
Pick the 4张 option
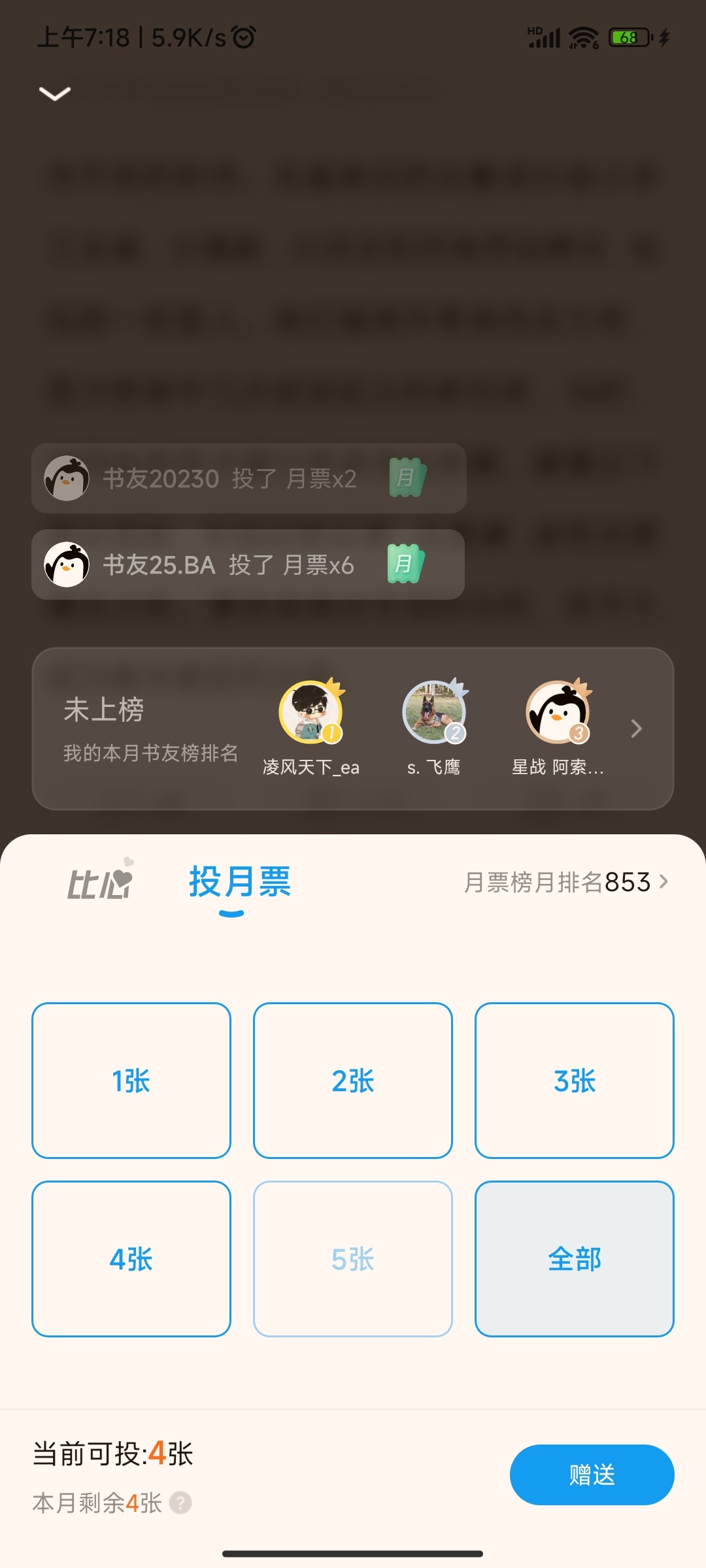tap(131, 1259)
